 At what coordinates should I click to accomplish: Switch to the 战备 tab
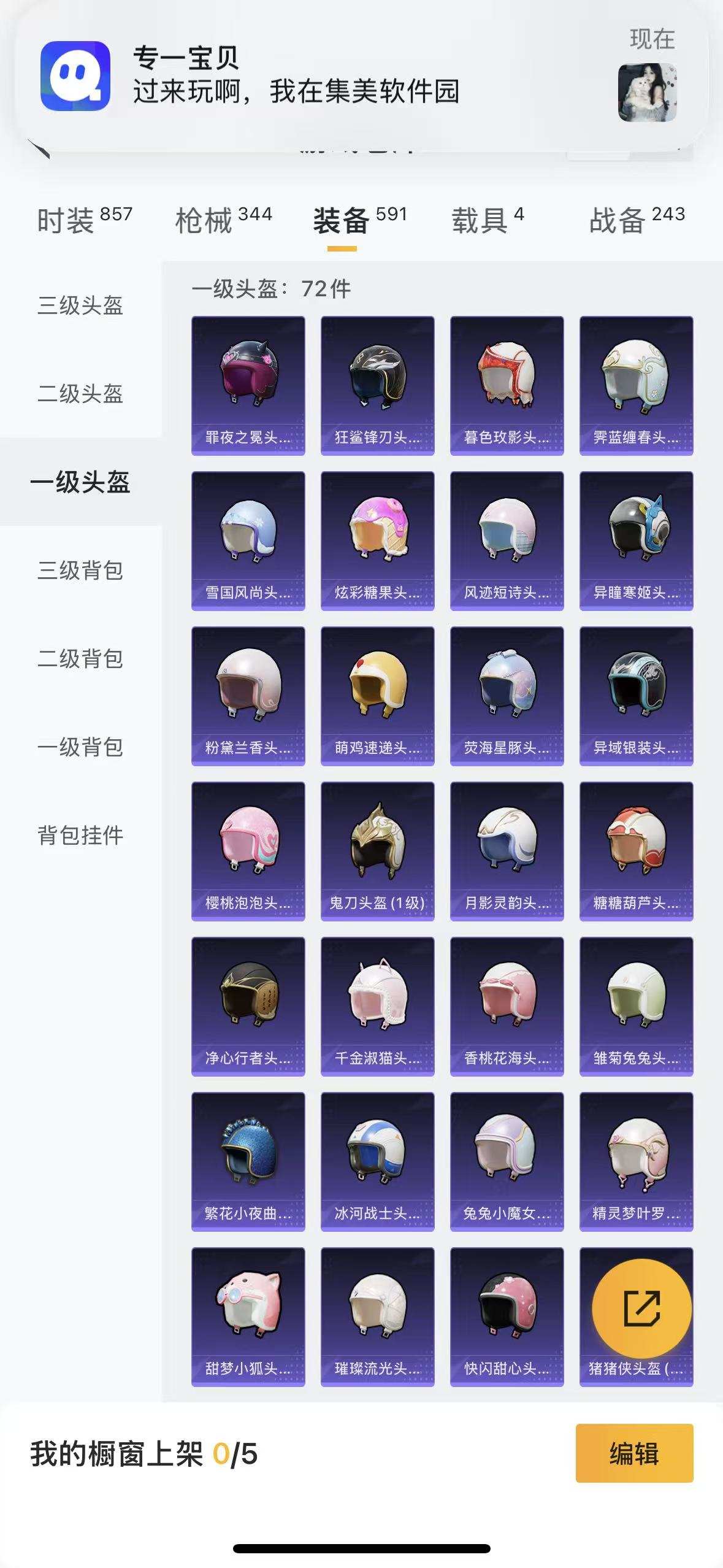636,220
